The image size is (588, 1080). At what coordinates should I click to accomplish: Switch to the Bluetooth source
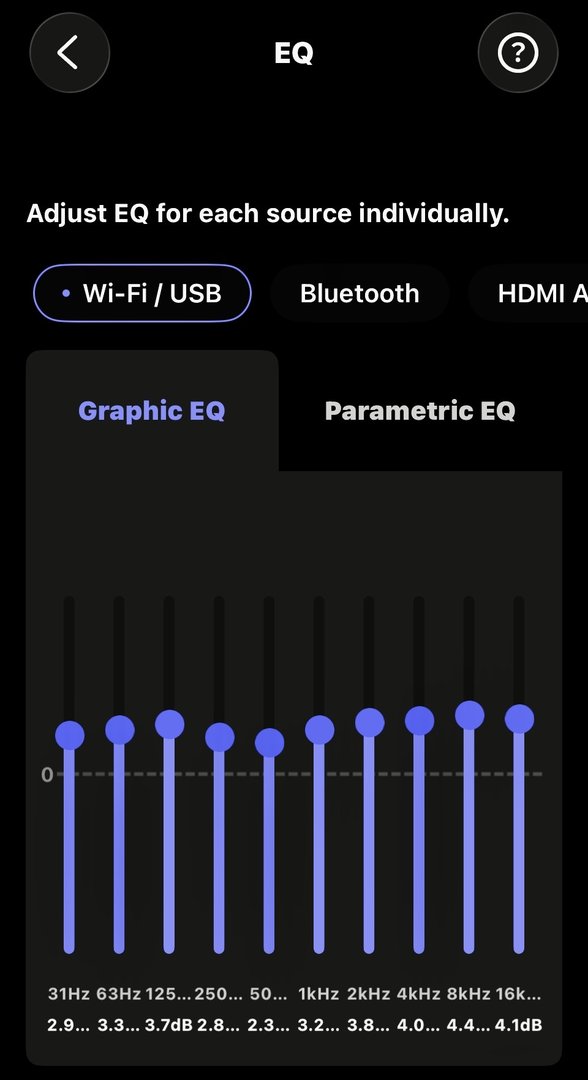(359, 293)
